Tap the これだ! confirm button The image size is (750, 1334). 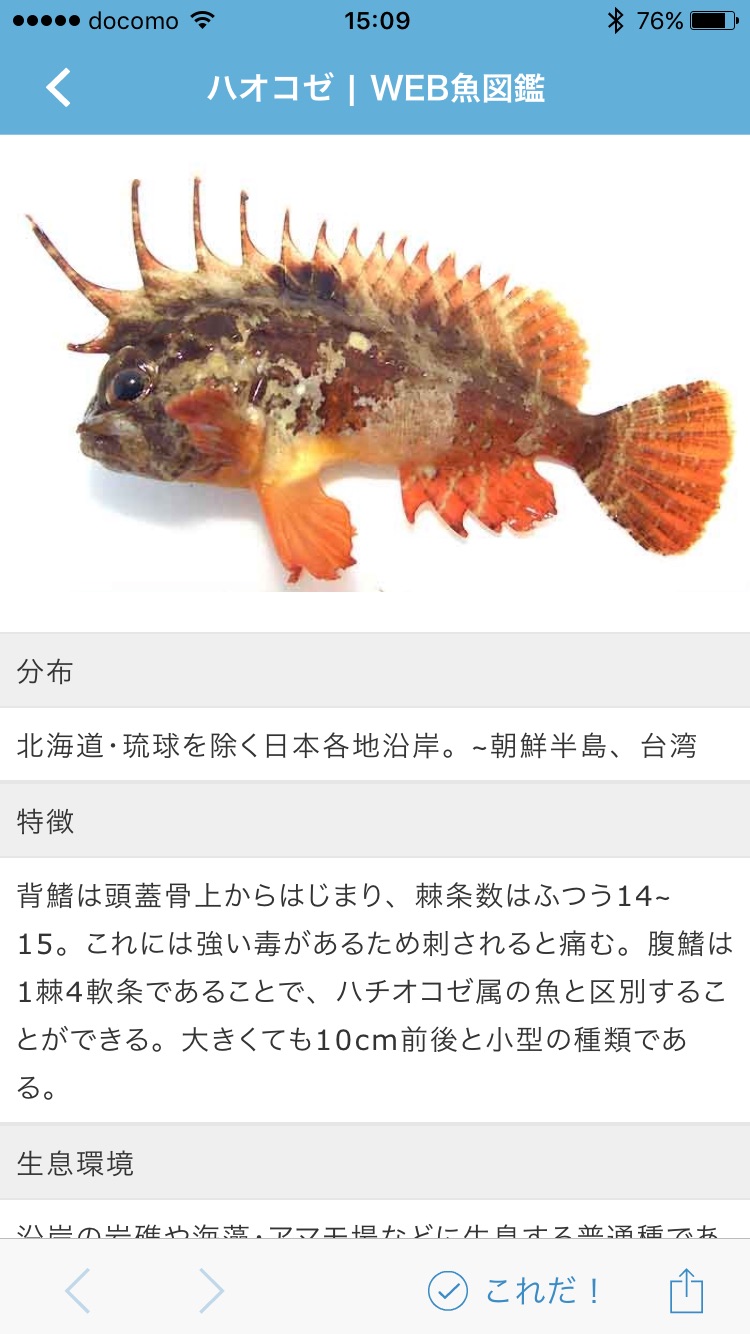point(514,1291)
